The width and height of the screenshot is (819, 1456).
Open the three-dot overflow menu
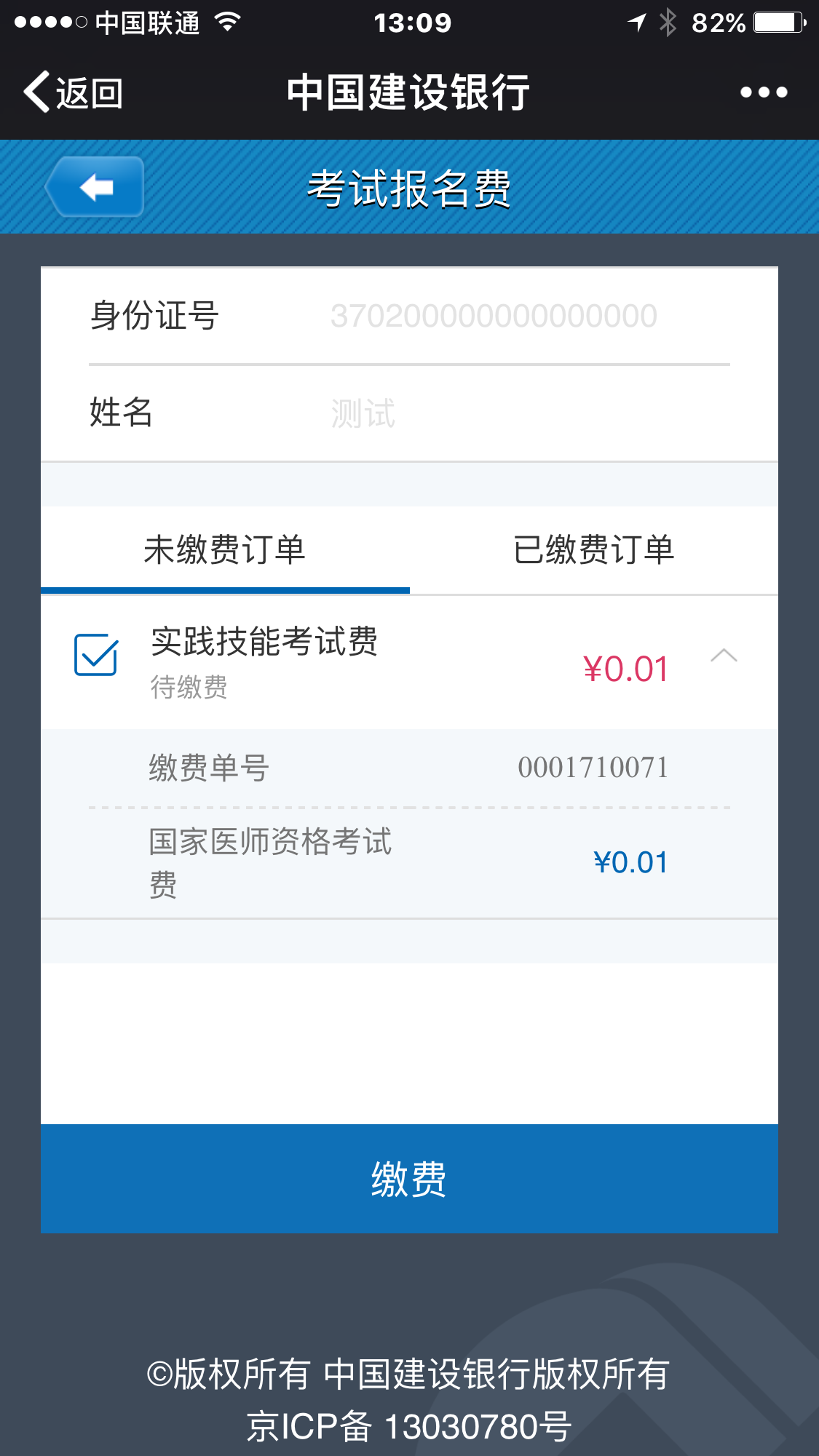tap(763, 92)
